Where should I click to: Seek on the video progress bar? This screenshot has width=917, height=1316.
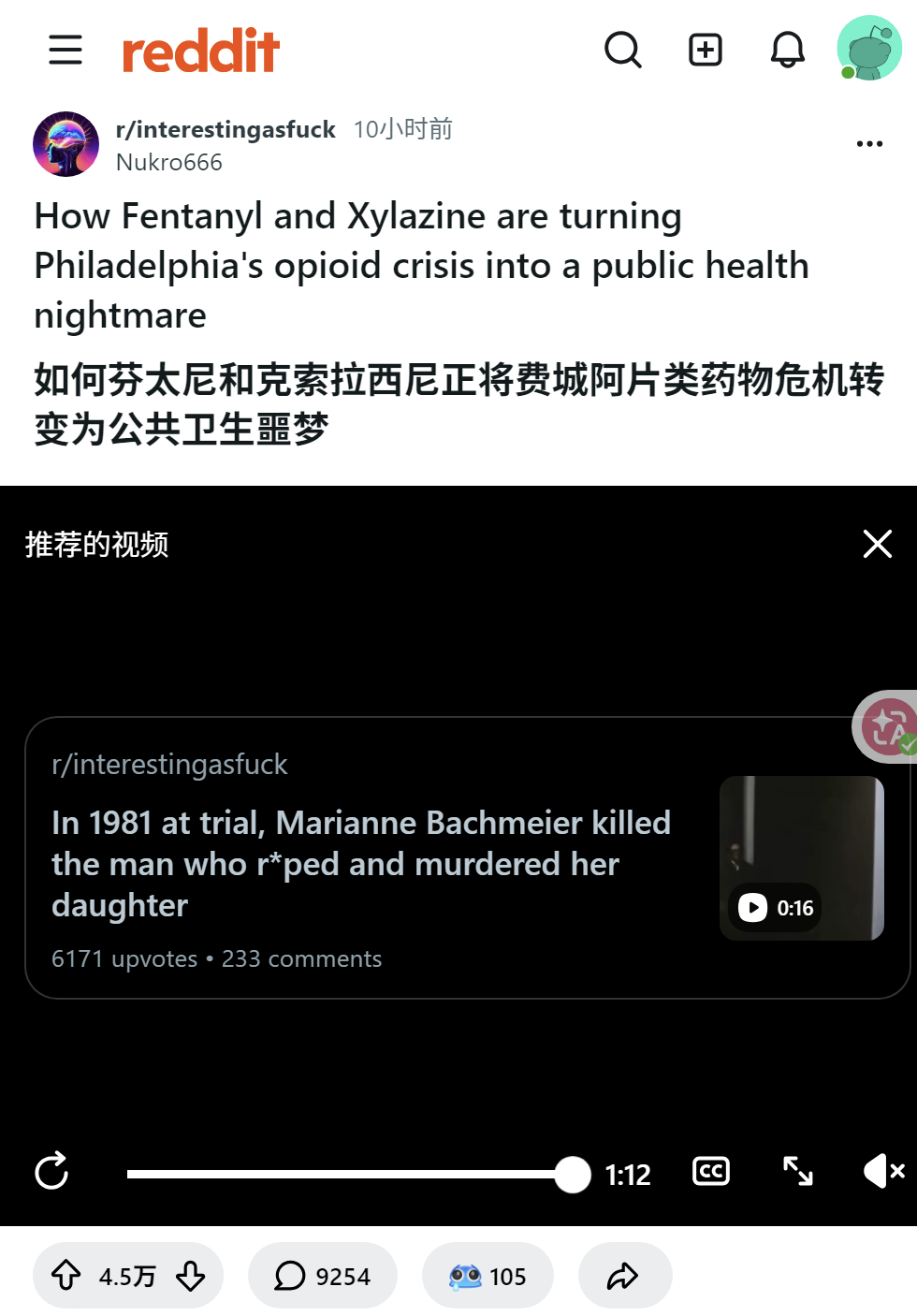[x=358, y=1174]
